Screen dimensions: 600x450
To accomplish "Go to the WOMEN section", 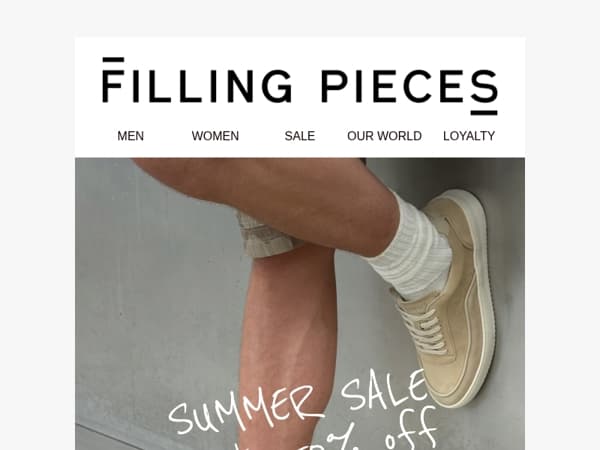I will [215, 136].
